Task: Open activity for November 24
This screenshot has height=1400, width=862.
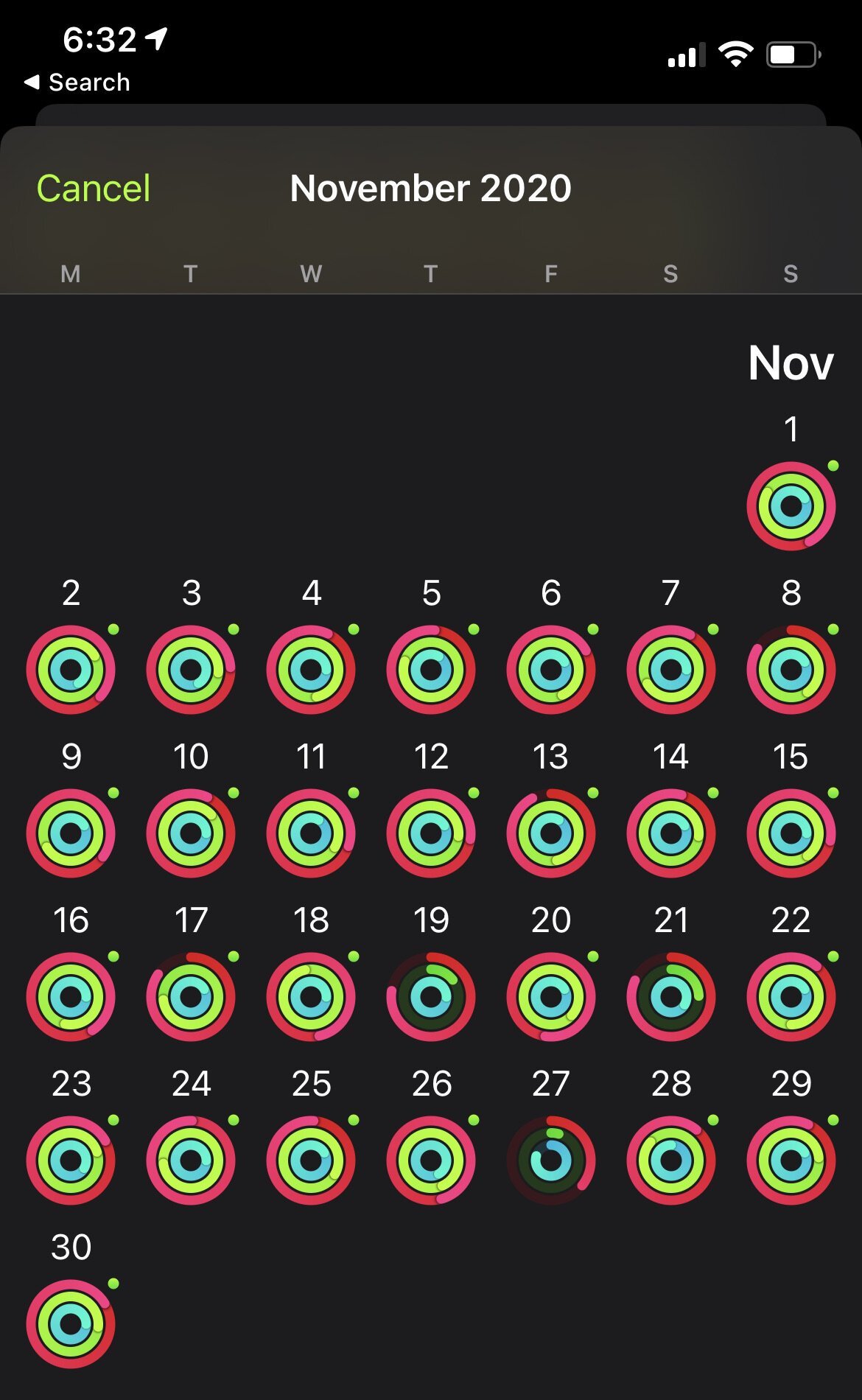Action: pos(191,1160)
